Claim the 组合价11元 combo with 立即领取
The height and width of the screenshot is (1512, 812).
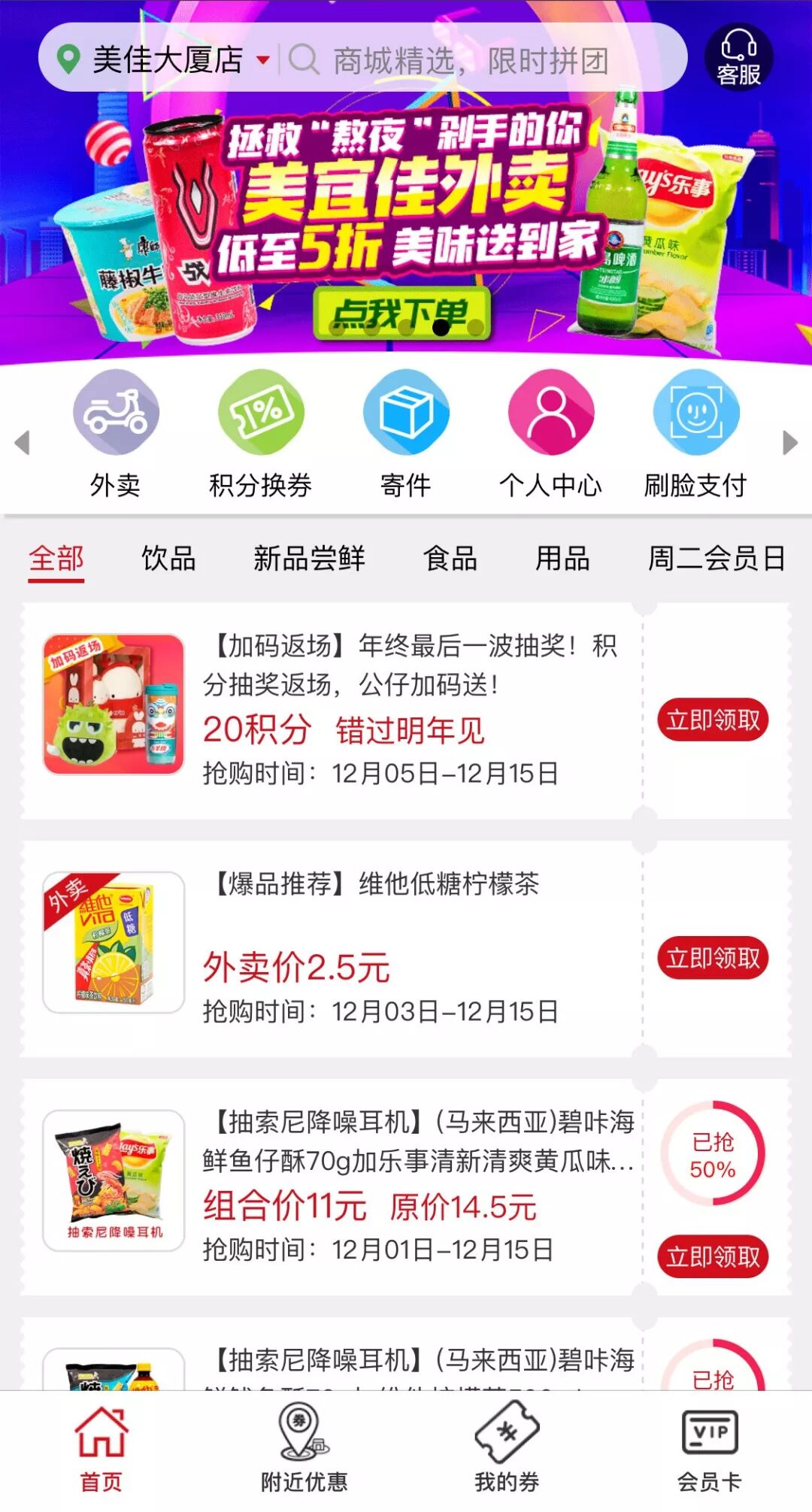[x=713, y=1256]
